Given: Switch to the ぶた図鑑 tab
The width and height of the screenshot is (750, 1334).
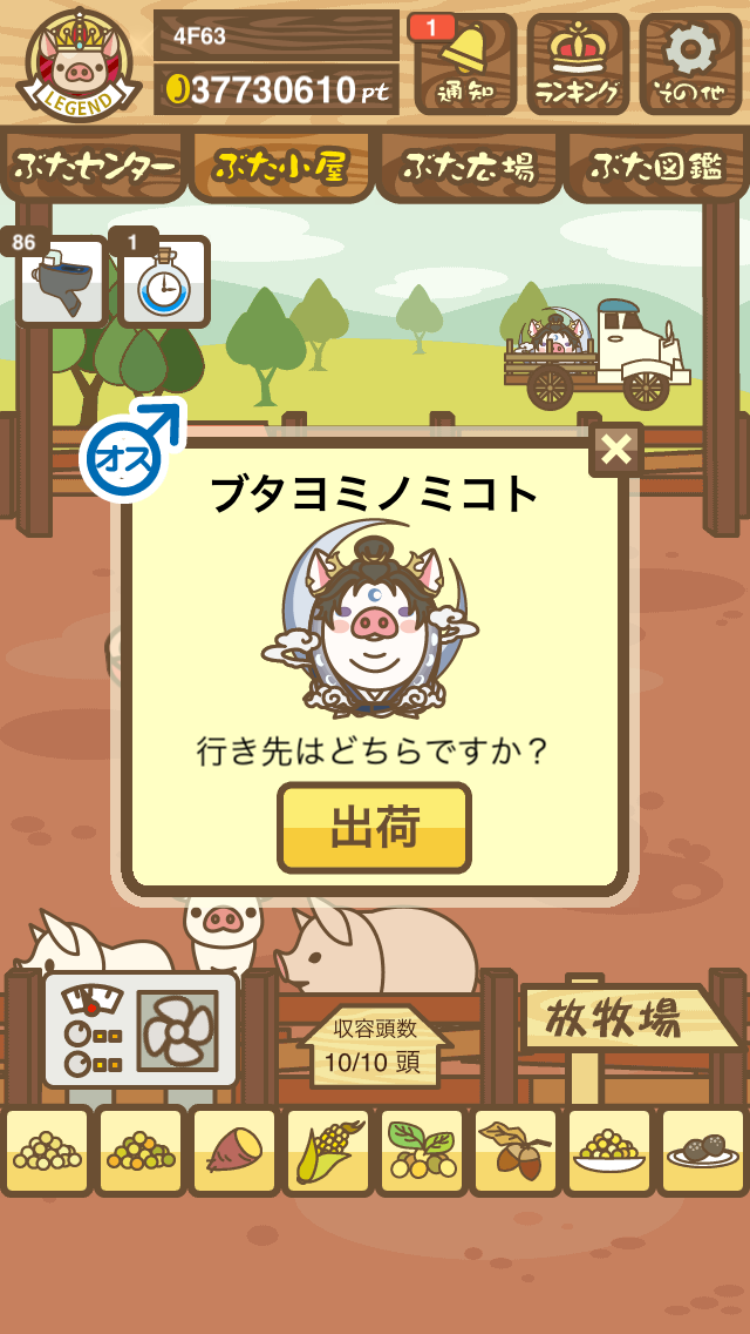Looking at the screenshot, I should (x=655, y=167).
